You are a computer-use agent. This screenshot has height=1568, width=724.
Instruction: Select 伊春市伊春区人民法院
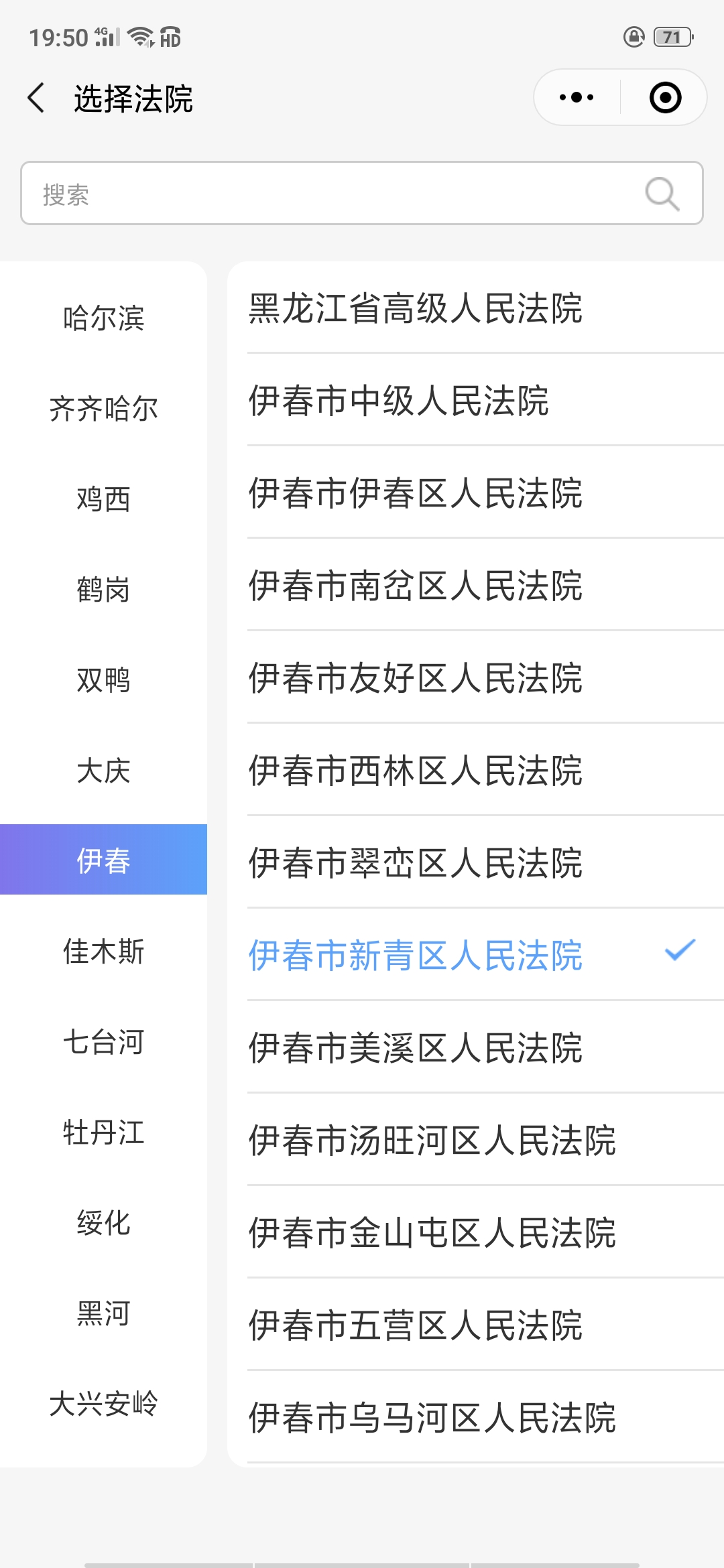(x=475, y=493)
